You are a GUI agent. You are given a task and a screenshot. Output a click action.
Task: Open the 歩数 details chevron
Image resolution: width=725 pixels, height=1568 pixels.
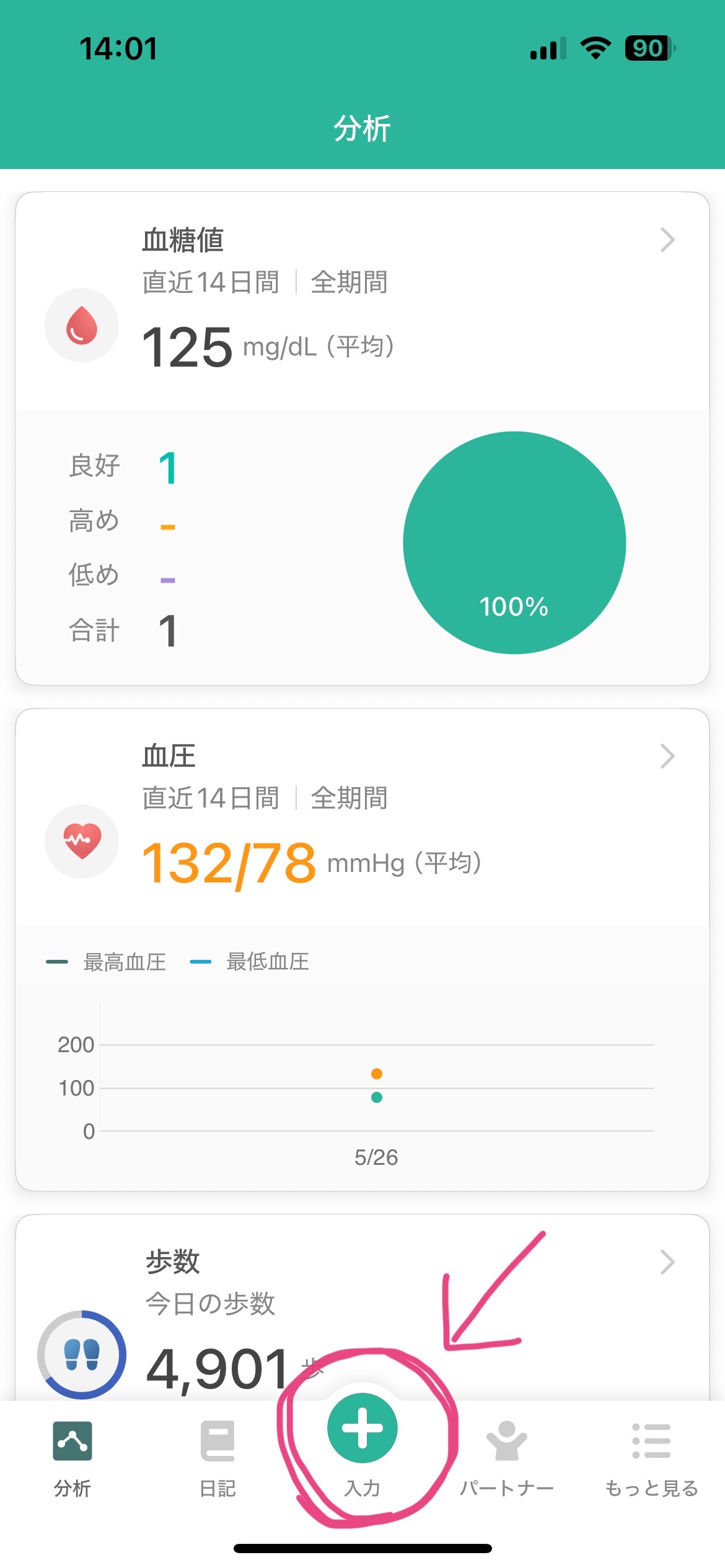pos(667,1262)
